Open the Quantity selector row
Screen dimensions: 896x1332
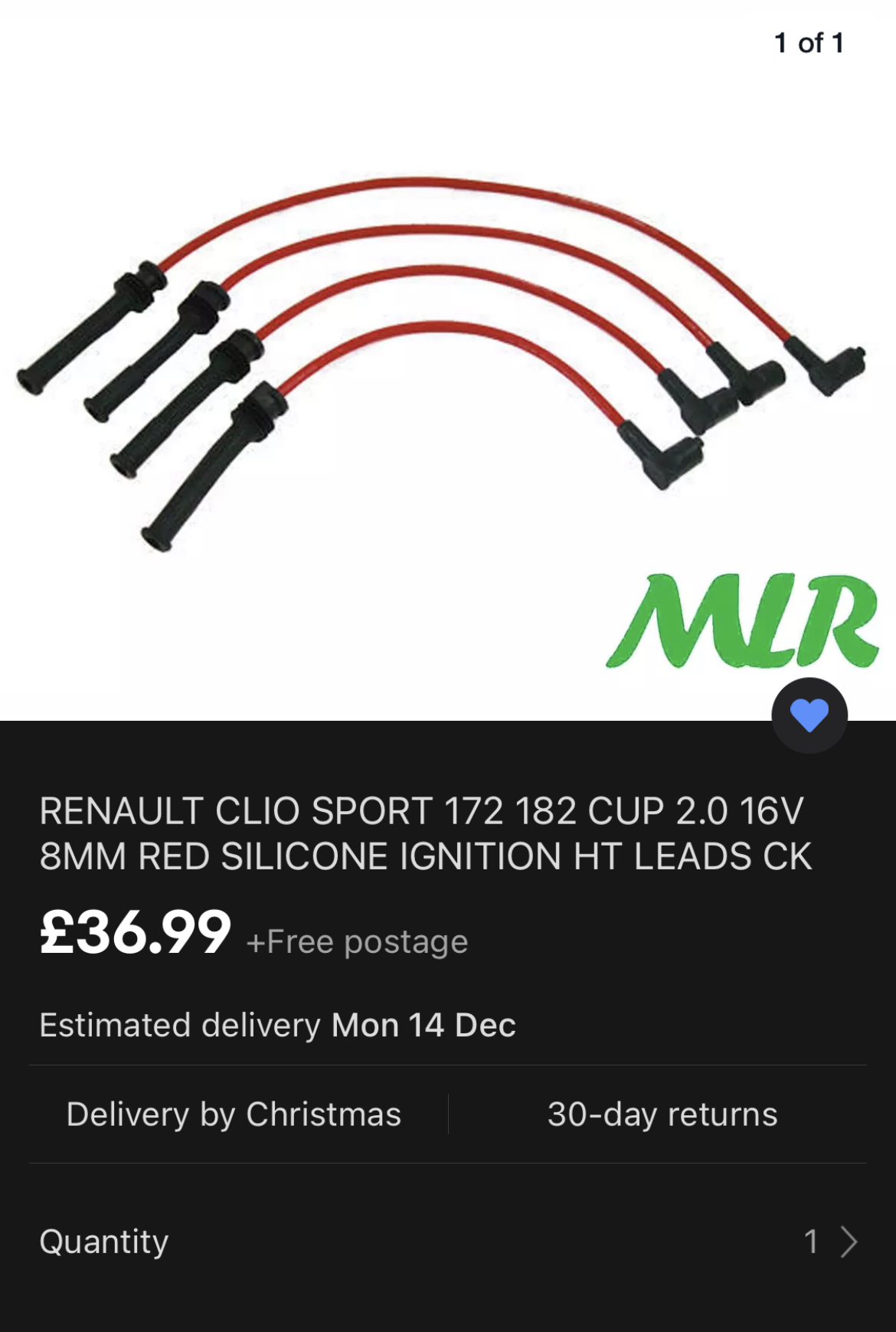coord(448,1242)
